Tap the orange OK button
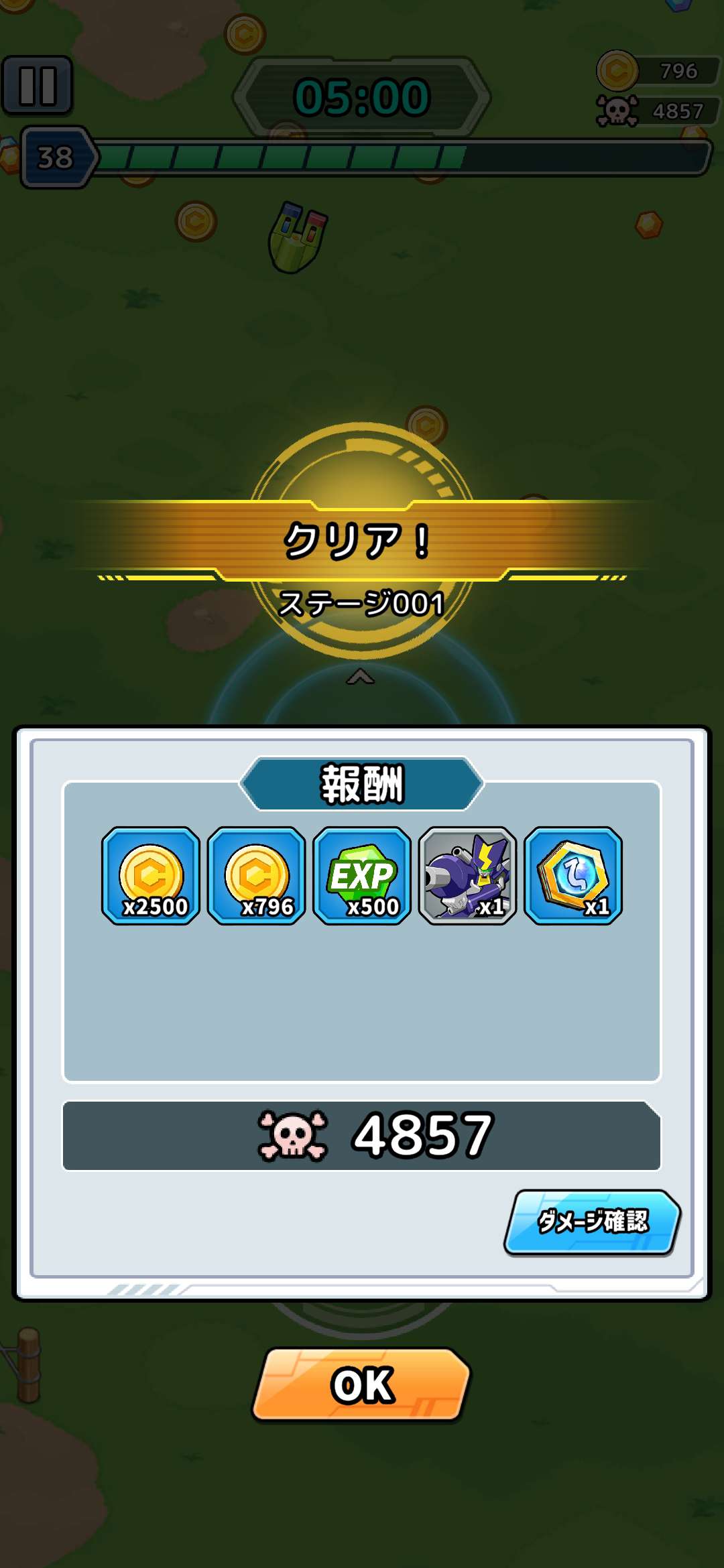This screenshot has height=1568, width=724. [362, 1384]
